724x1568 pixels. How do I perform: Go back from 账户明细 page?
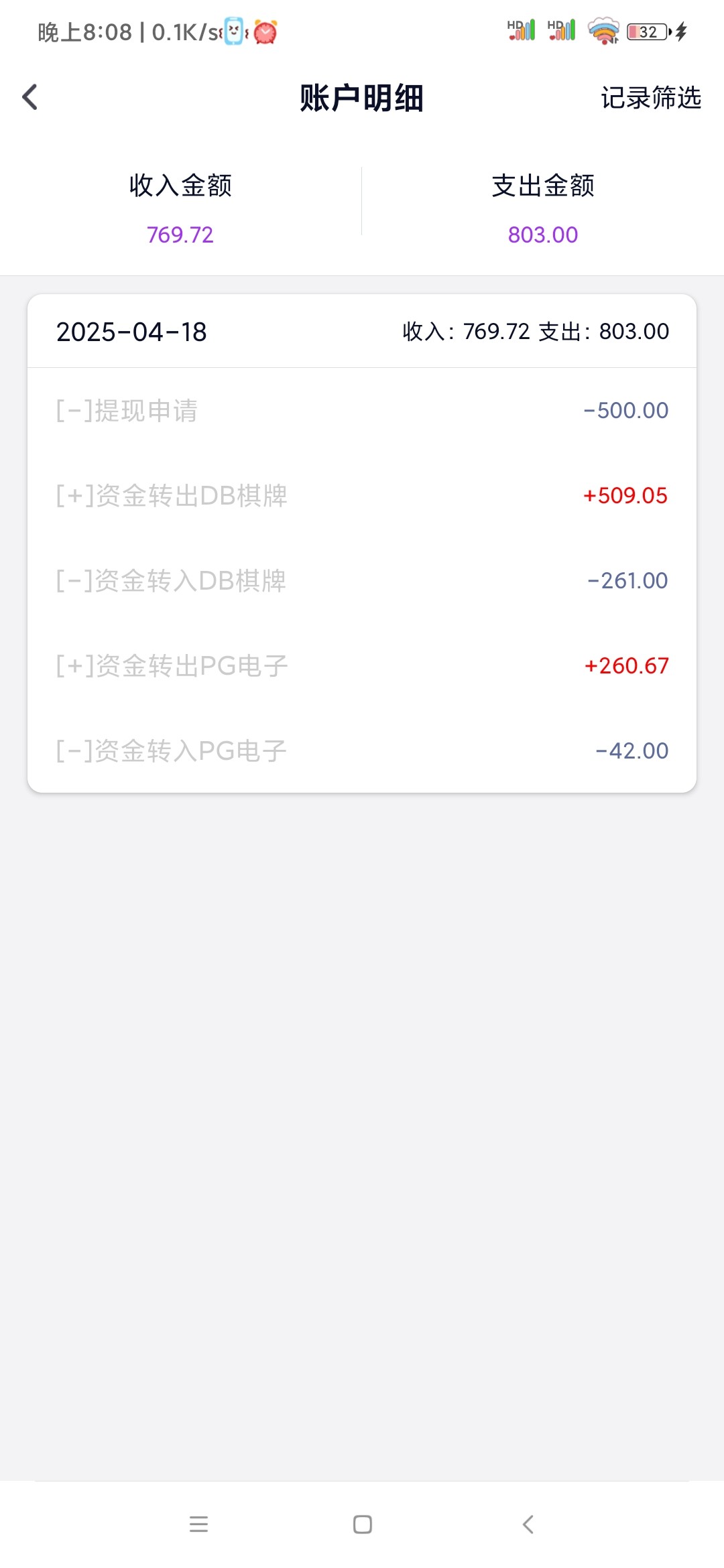pyautogui.click(x=30, y=97)
